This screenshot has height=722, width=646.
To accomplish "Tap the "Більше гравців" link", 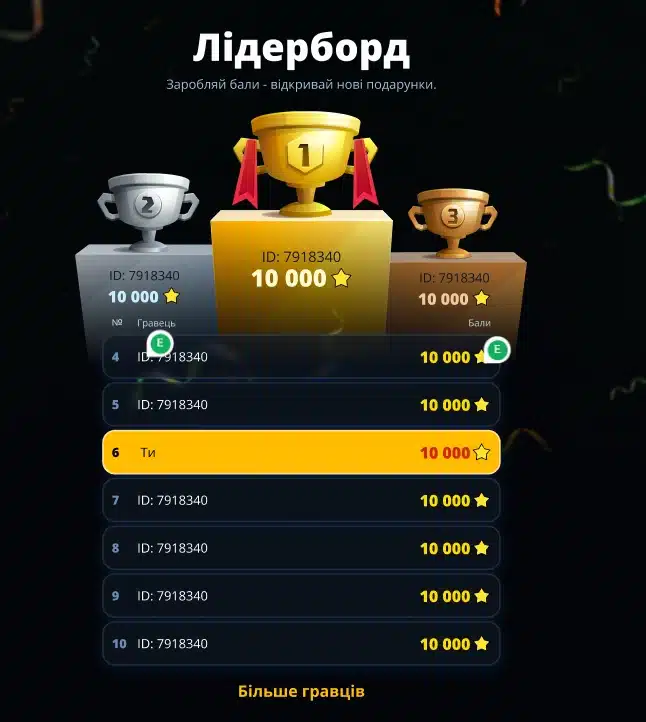I will point(301,691).
